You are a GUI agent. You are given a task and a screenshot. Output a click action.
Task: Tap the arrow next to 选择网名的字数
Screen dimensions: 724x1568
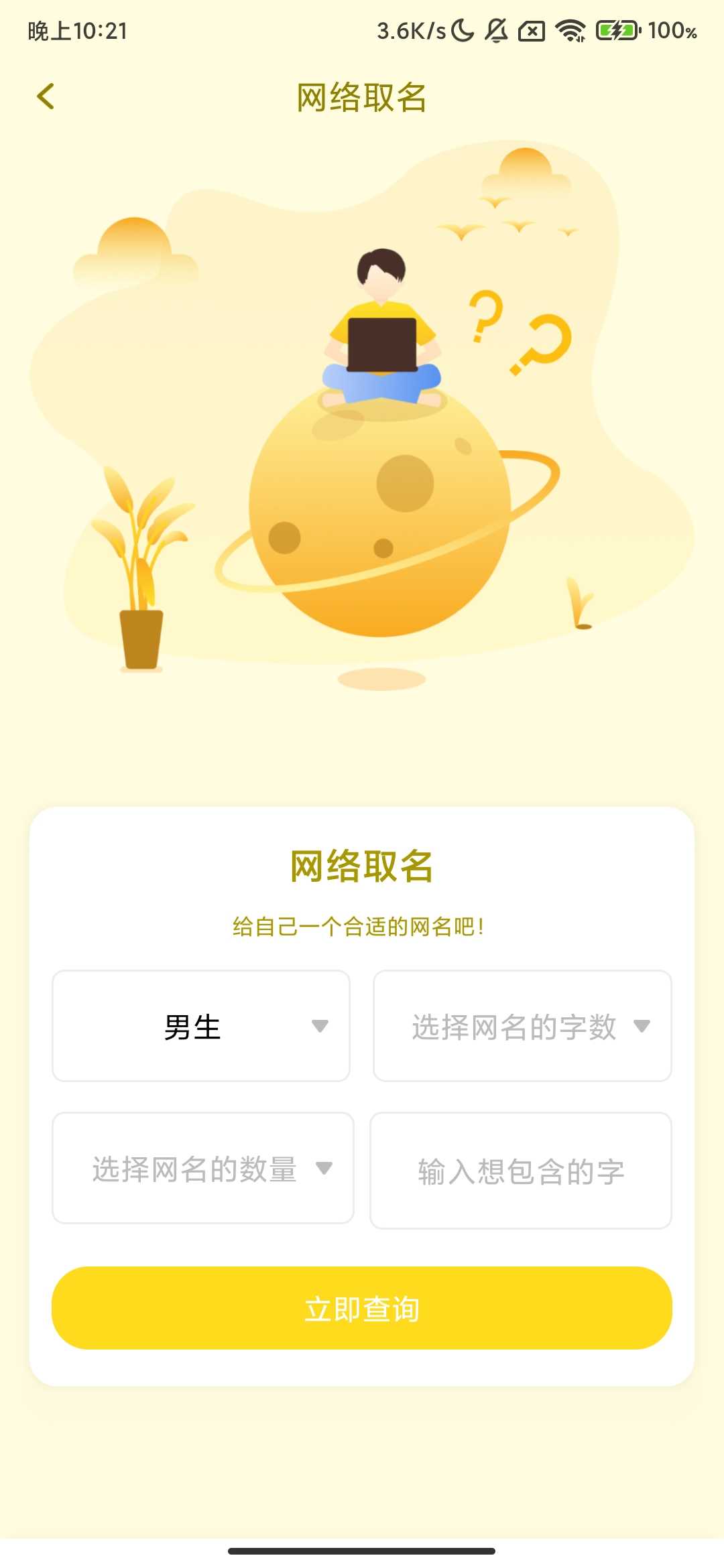(x=642, y=1025)
